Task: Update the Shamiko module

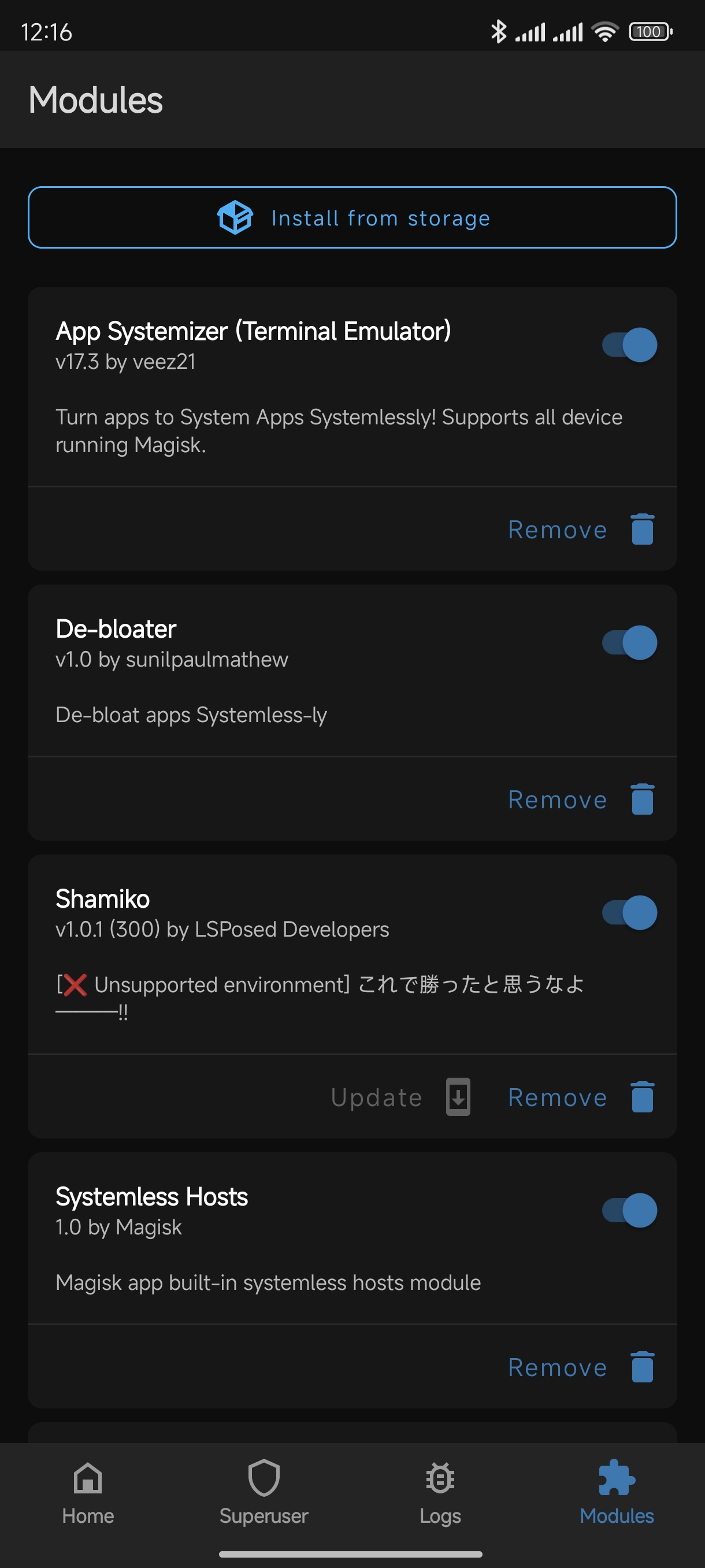Action: pyautogui.click(x=401, y=1097)
